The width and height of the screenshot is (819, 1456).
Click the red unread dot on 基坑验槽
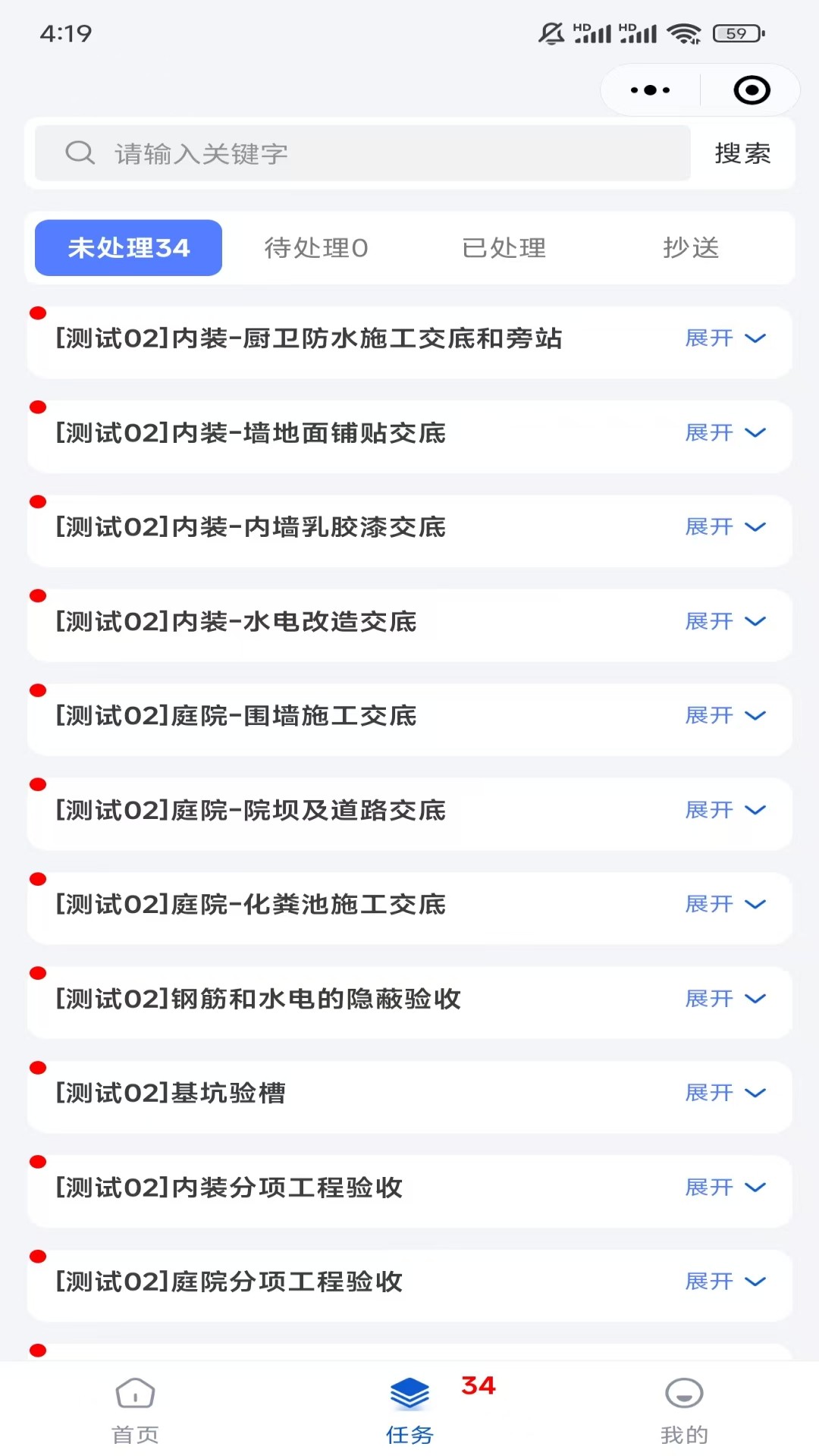pos(39,1065)
